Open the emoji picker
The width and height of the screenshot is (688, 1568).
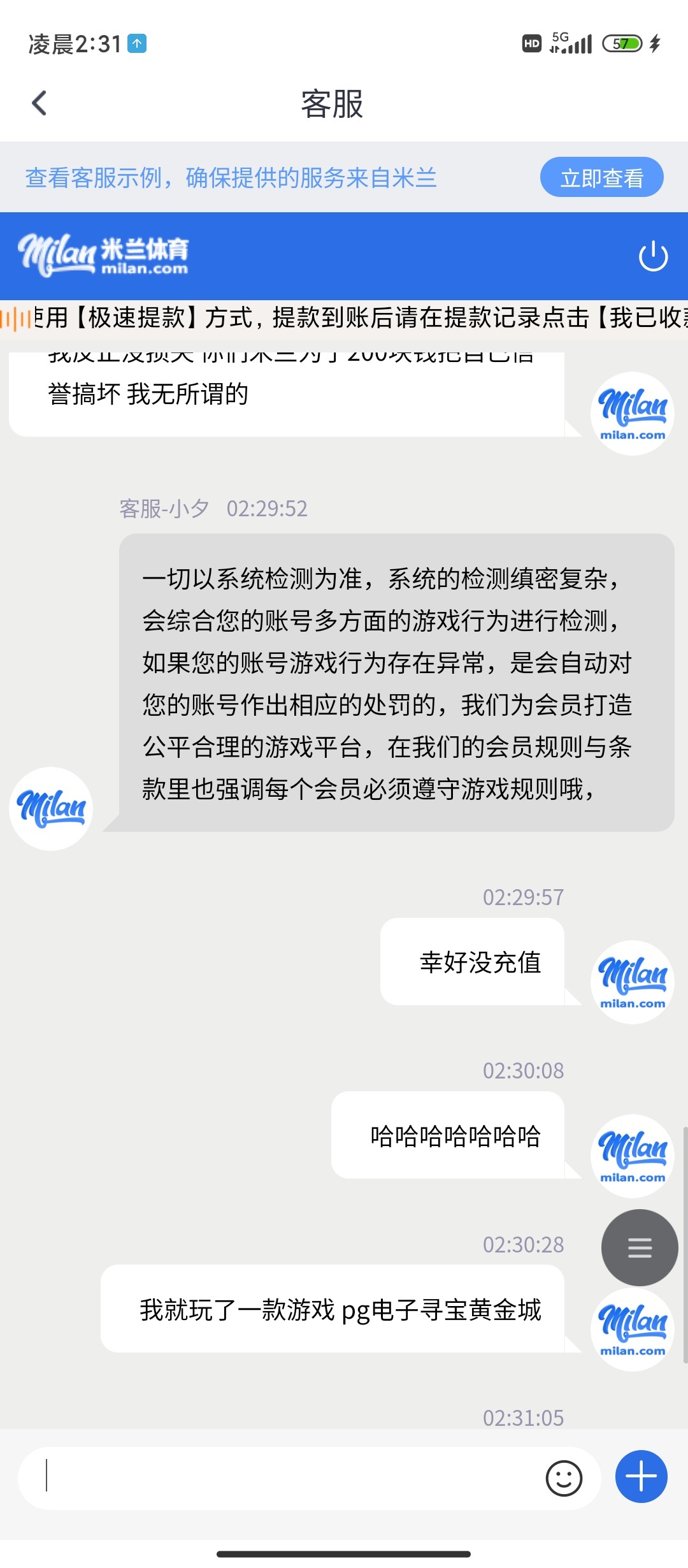coord(564,1477)
